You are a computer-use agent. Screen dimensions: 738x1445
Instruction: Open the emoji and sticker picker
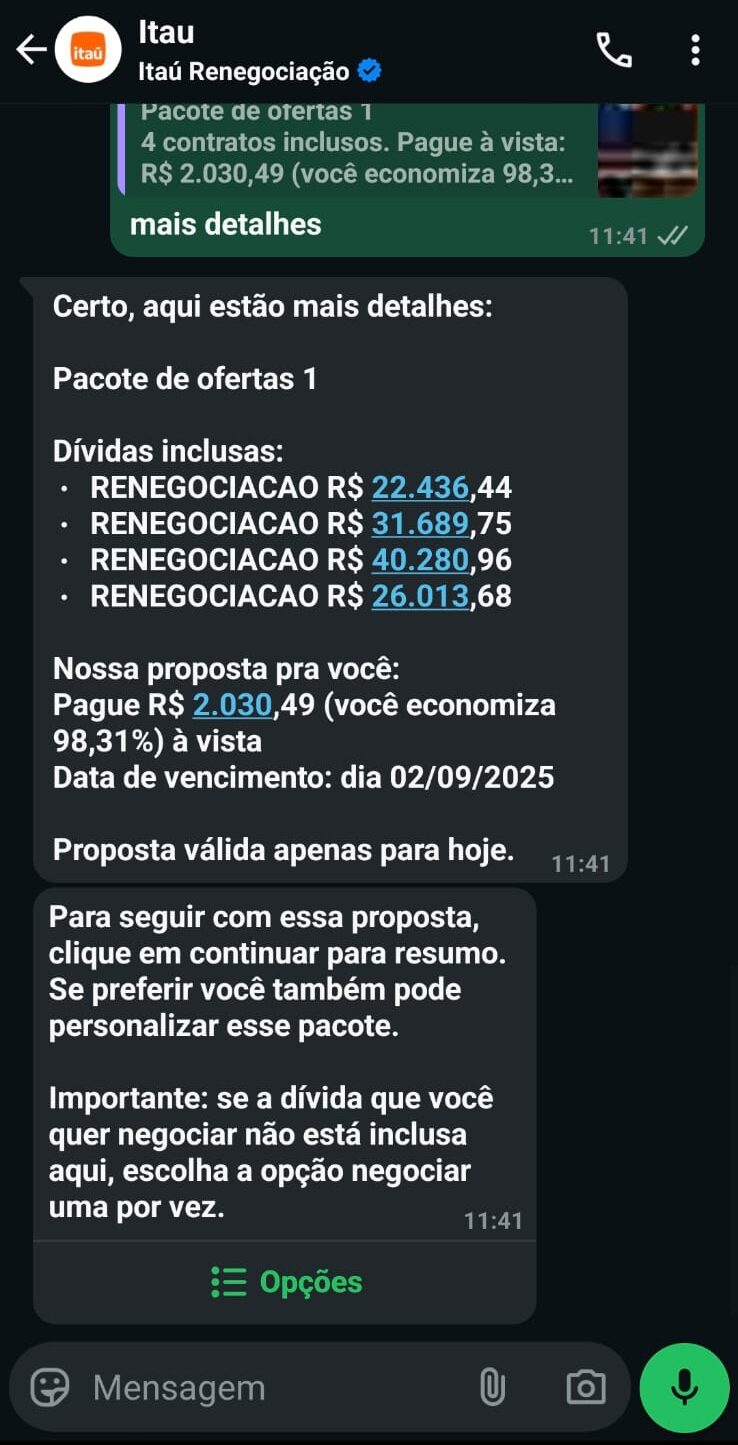pos(50,1387)
